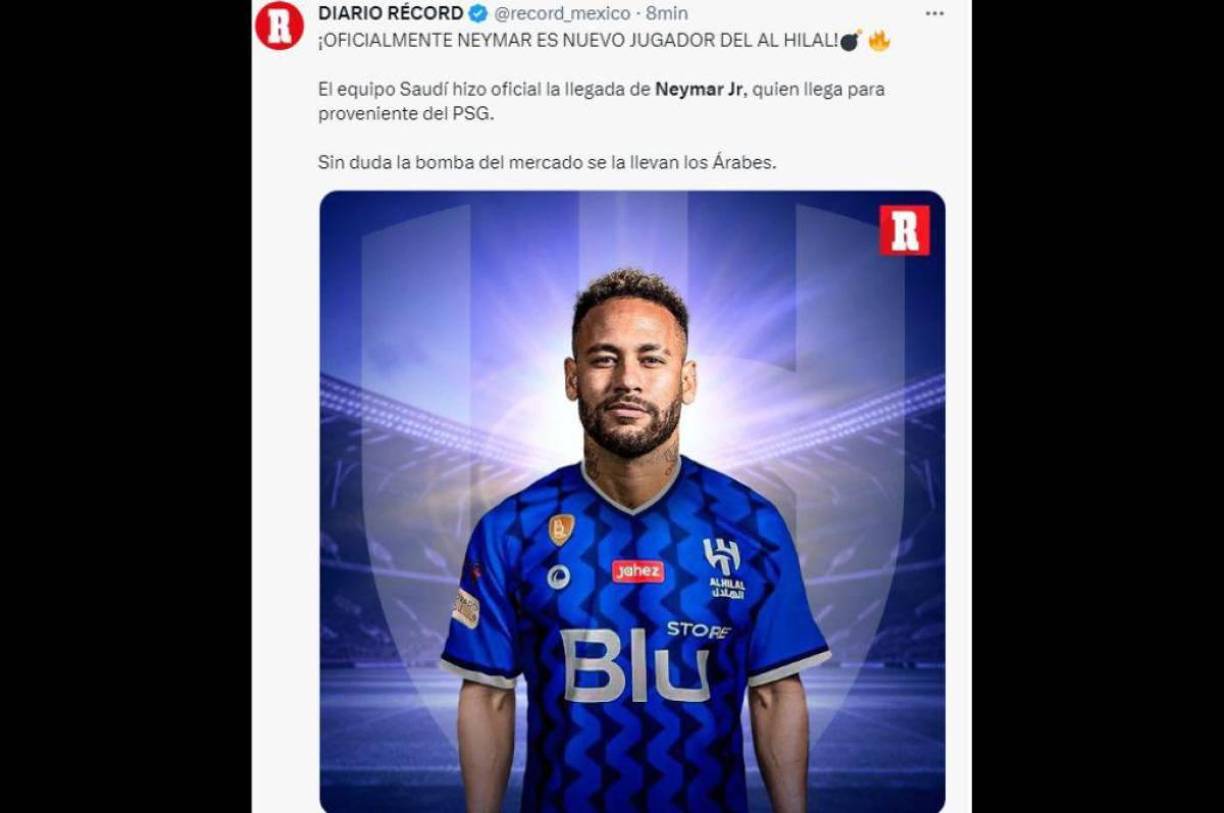This screenshot has width=1224, height=813.
Task: Open the @record_mexico account name link
Action: click(562, 14)
